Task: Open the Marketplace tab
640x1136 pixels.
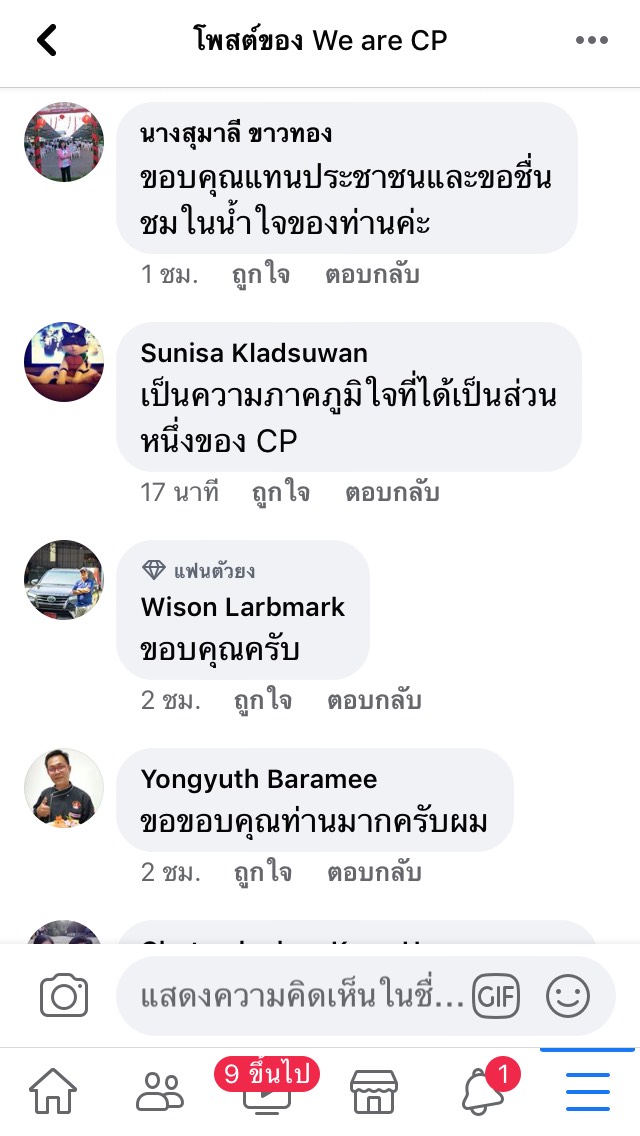Action: click(374, 1092)
